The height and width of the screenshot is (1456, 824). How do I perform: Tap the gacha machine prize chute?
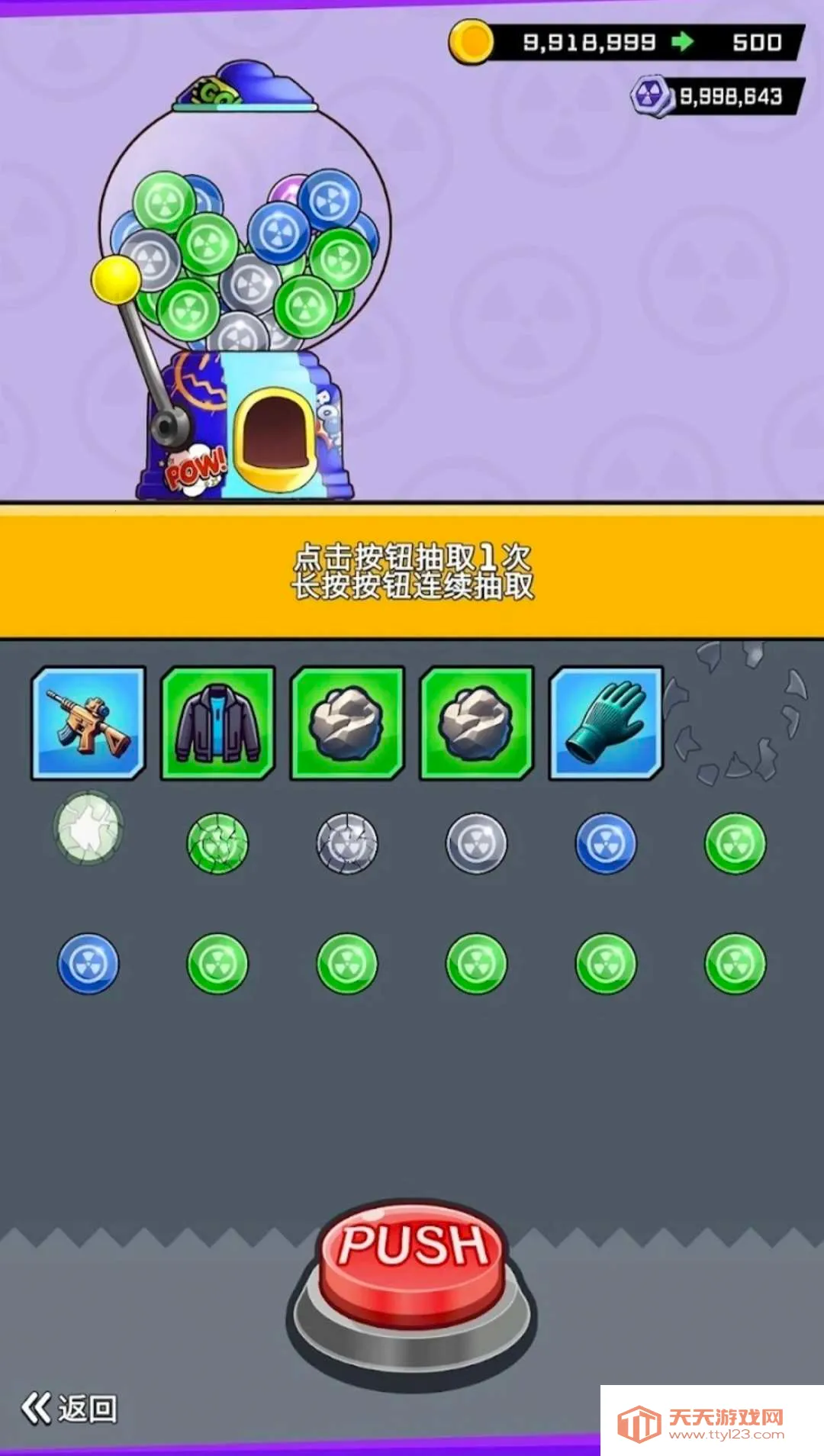click(x=276, y=430)
